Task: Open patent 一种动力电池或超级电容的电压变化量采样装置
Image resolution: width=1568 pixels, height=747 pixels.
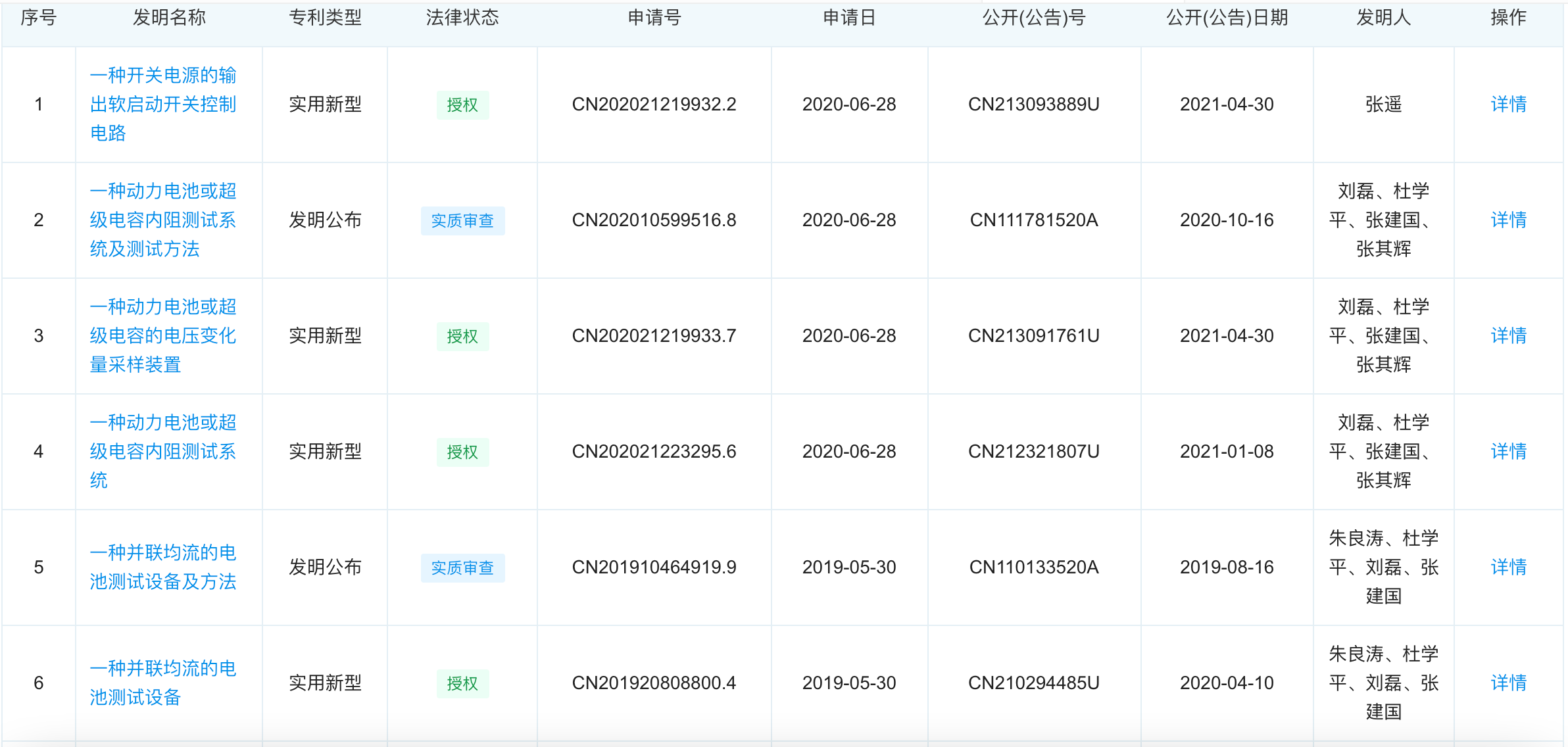Action: click(x=162, y=335)
